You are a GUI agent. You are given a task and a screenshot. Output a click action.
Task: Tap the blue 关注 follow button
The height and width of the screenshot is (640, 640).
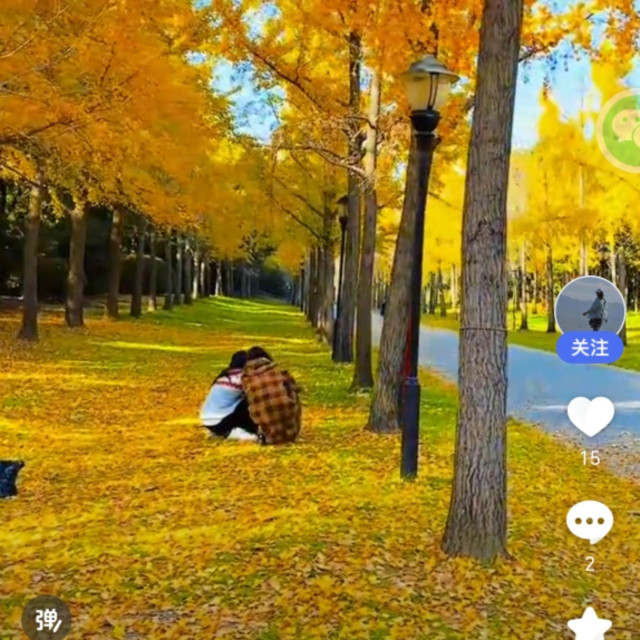(590, 347)
